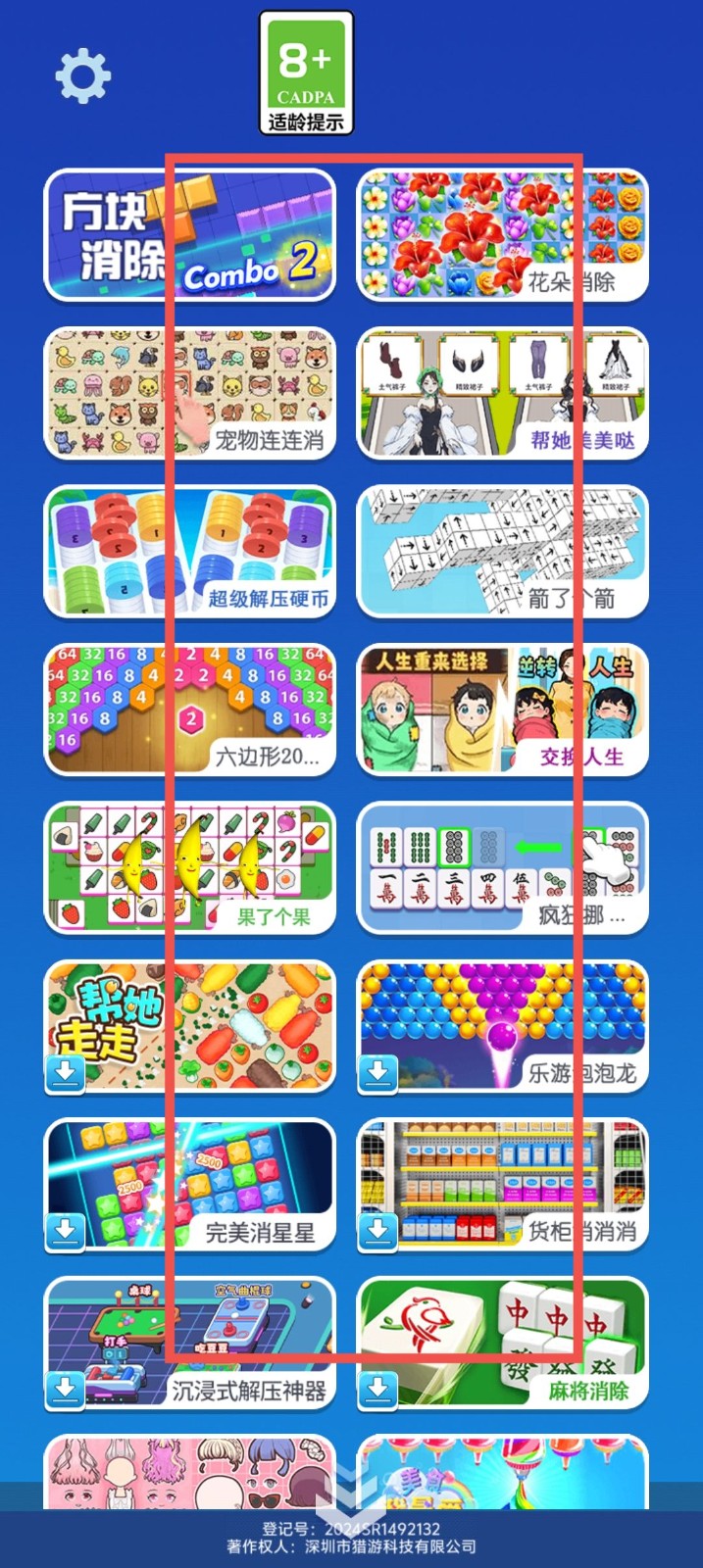The image size is (703, 1568).
Task: Open the 乐游泡泡龙 bubble shooter
Action: coord(502,1027)
